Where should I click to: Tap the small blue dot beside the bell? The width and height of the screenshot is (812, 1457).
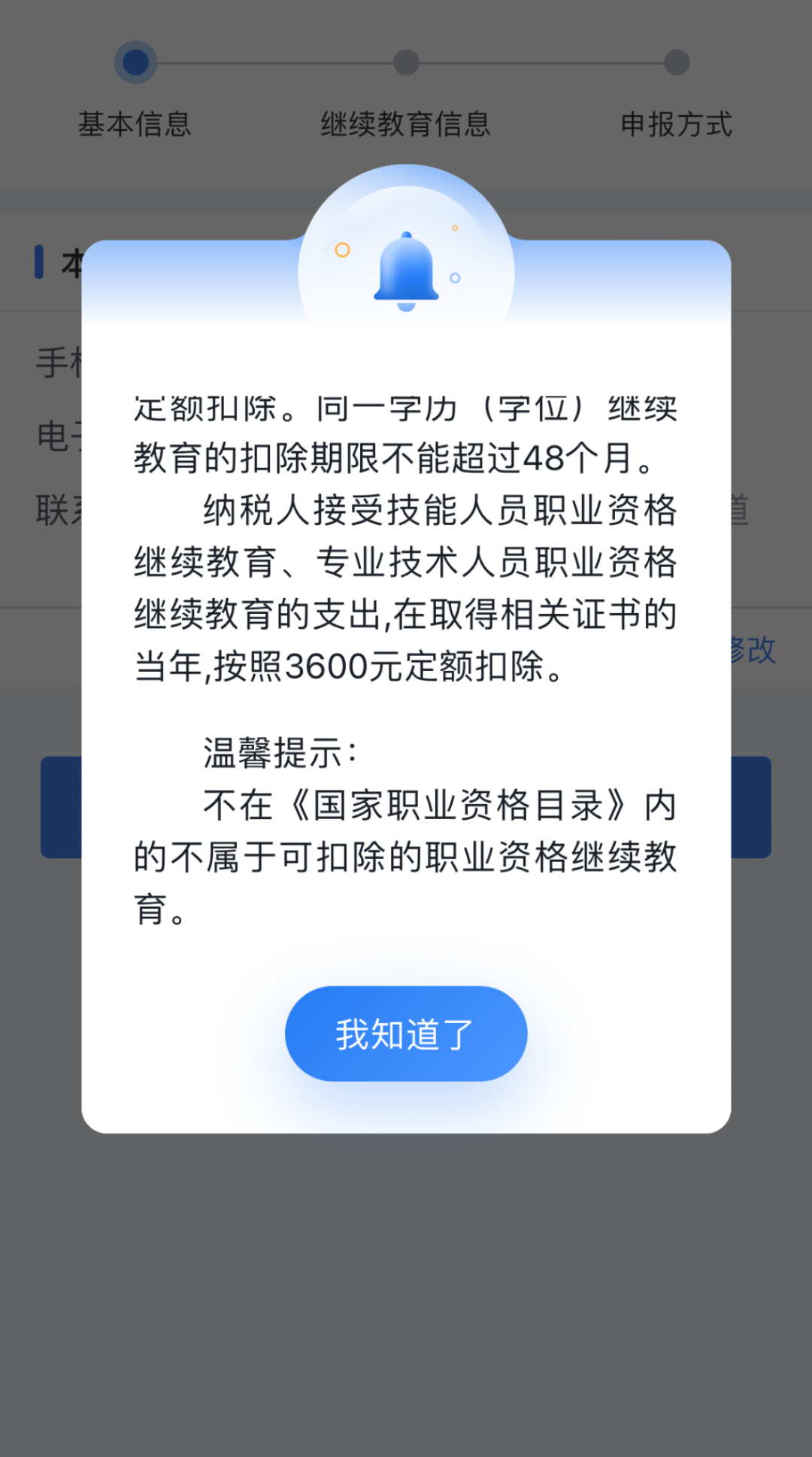(x=455, y=278)
